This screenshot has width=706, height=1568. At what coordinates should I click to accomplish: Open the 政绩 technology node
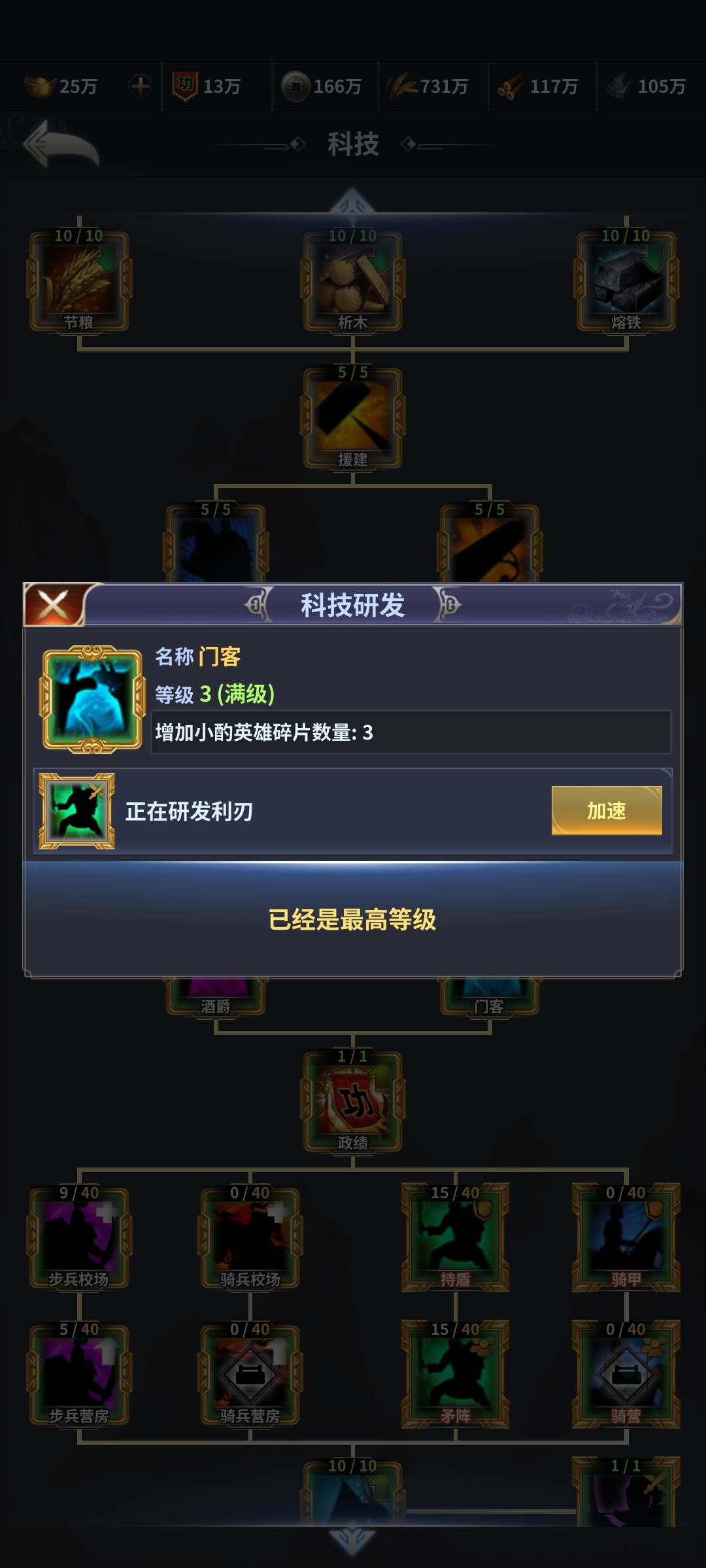coord(352,1102)
